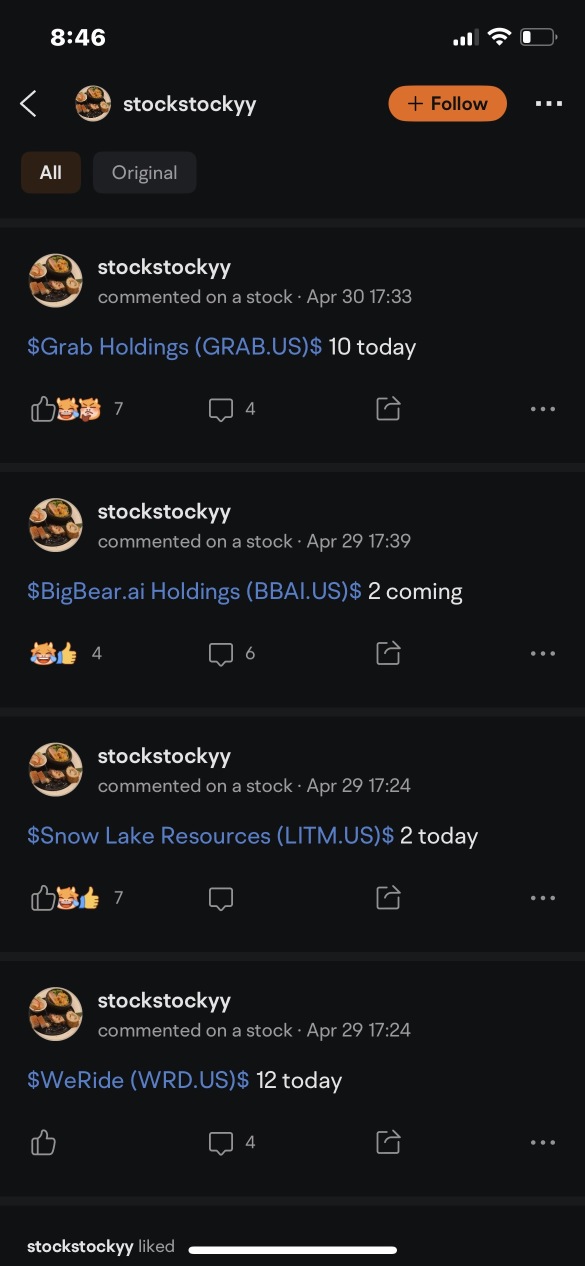585x1266 pixels.
Task: Like the Snow Lake Resources post
Action: coord(43,898)
